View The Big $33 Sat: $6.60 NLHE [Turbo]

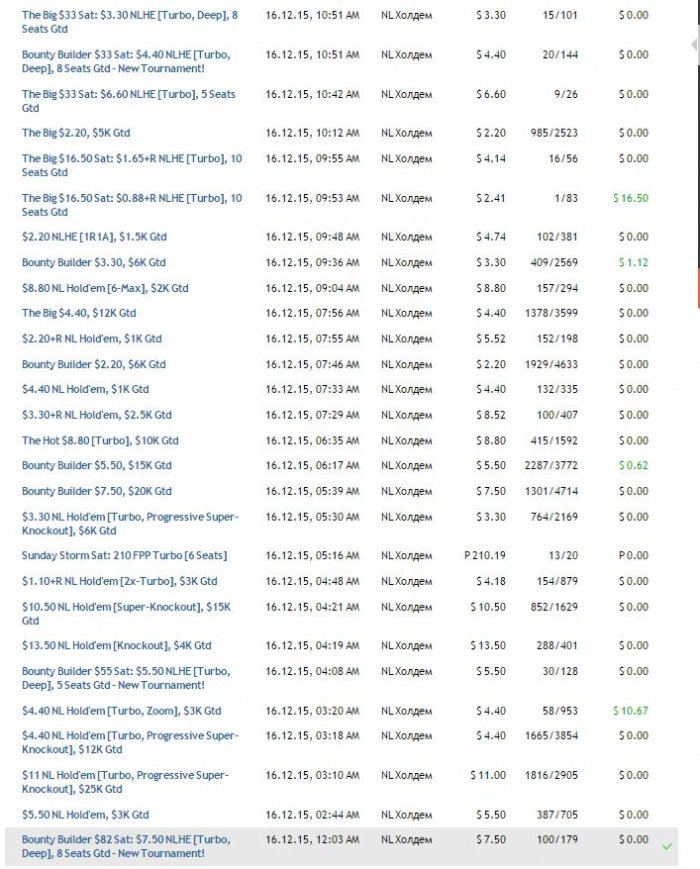click(128, 95)
